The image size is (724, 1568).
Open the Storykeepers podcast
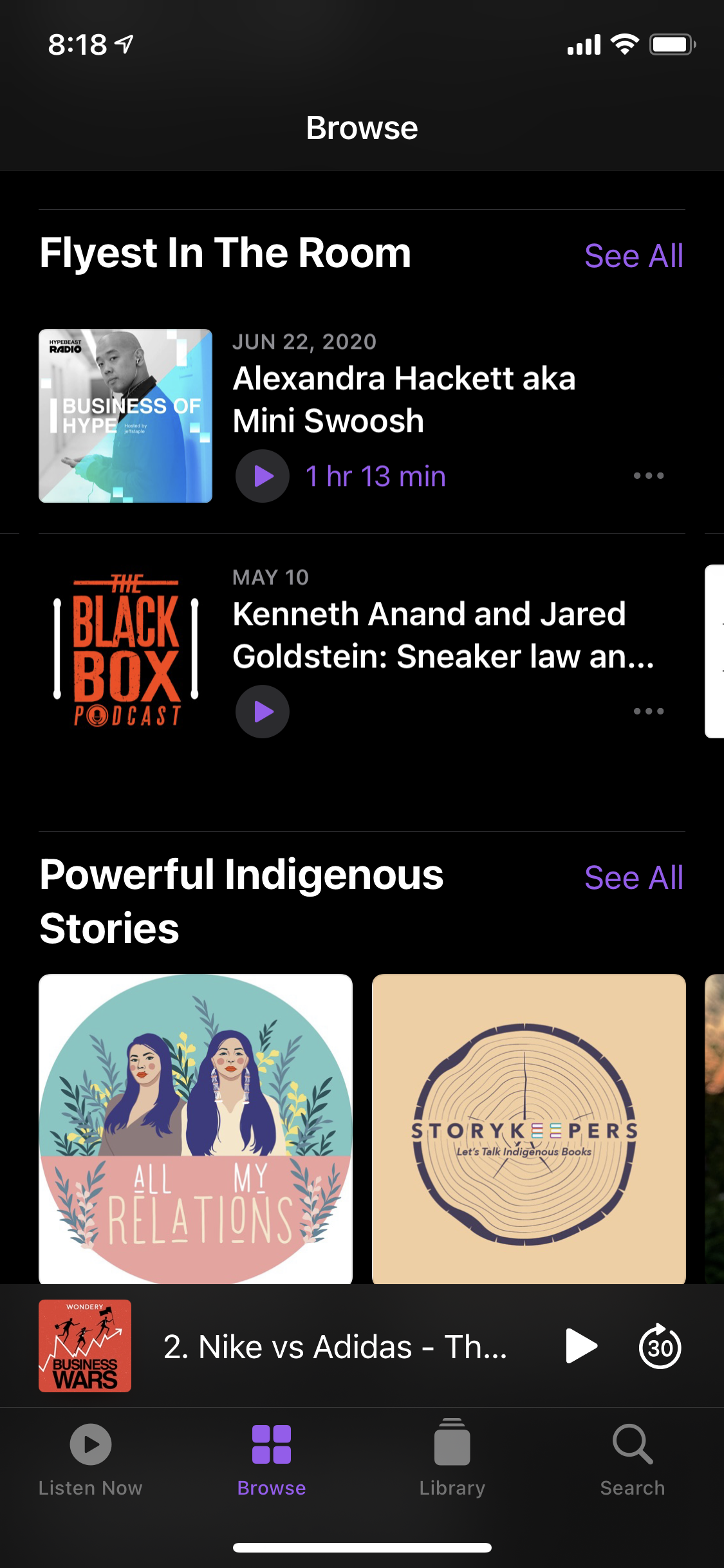click(x=528, y=1129)
